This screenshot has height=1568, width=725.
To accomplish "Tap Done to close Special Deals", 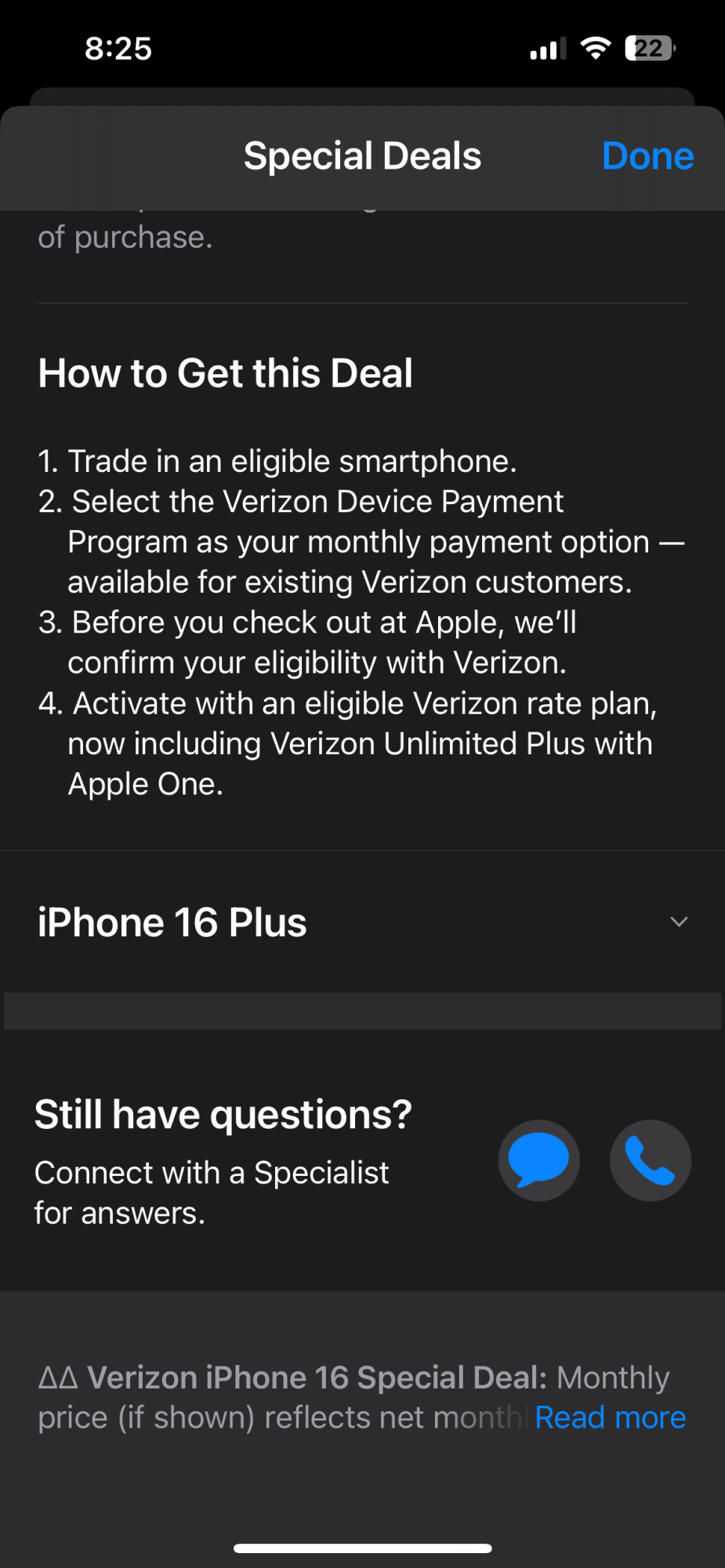I will click(647, 156).
